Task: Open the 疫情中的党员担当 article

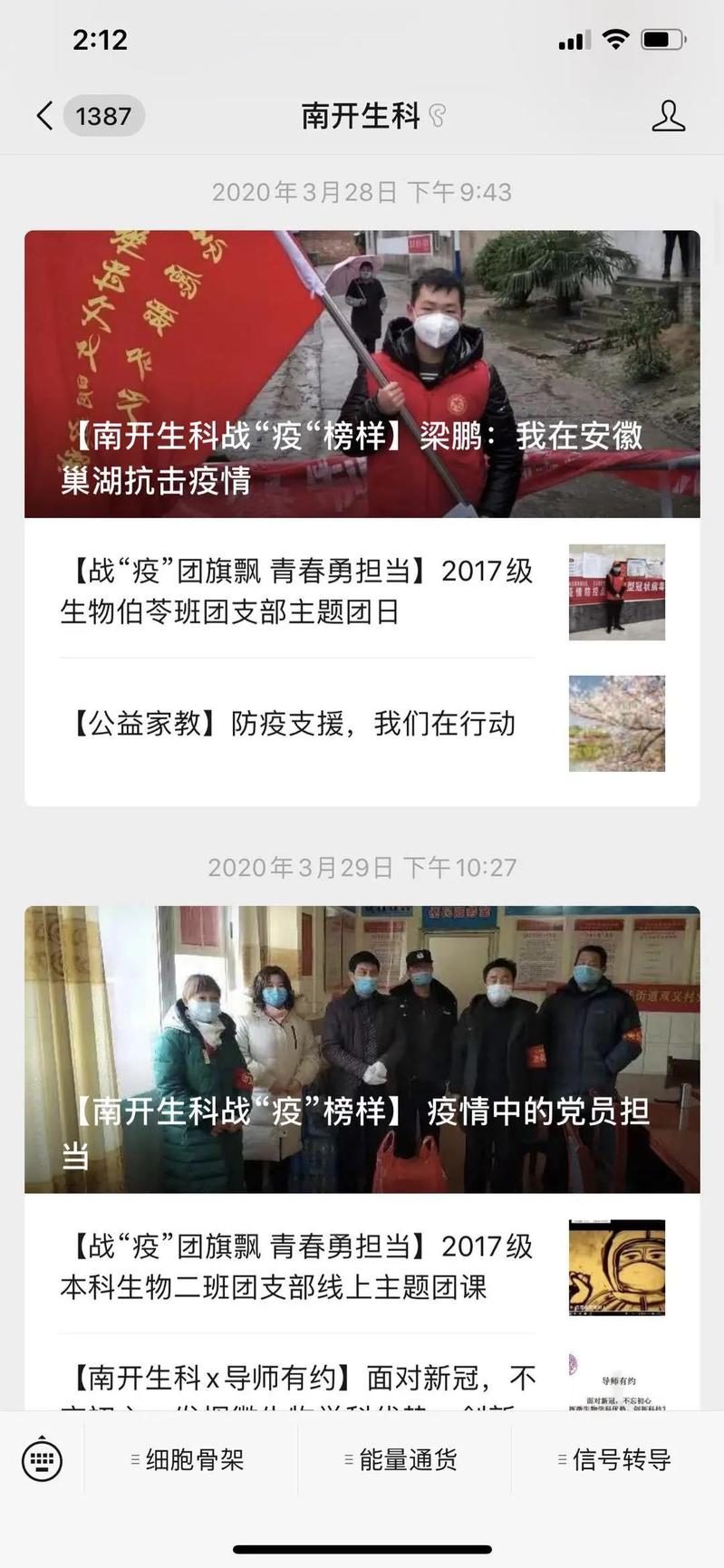Action: 362,1049
